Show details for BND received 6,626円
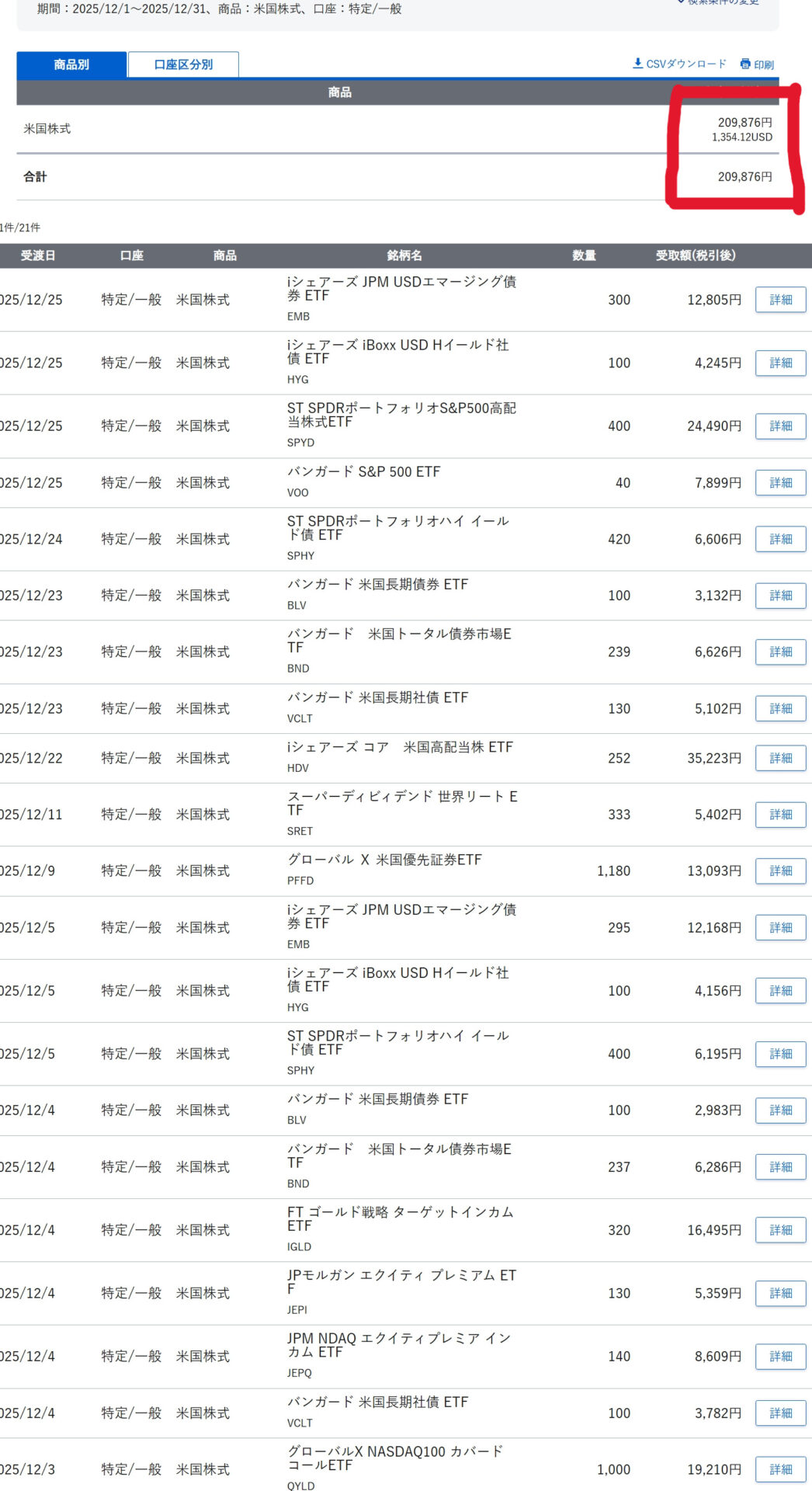This screenshot has width=812, height=1491. tap(780, 652)
